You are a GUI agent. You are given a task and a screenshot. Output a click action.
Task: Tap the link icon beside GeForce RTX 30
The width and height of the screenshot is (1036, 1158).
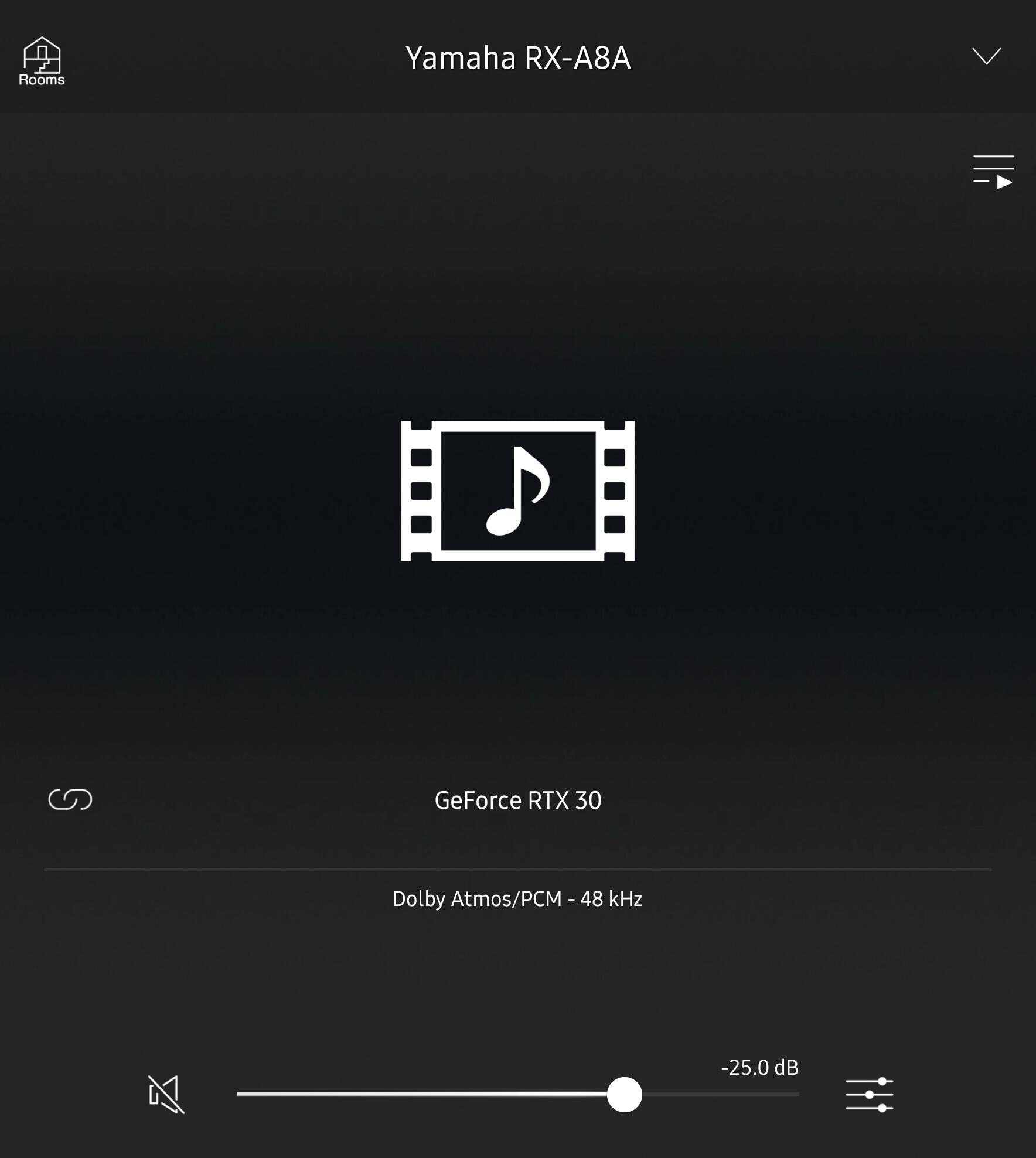tap(70, 799)
